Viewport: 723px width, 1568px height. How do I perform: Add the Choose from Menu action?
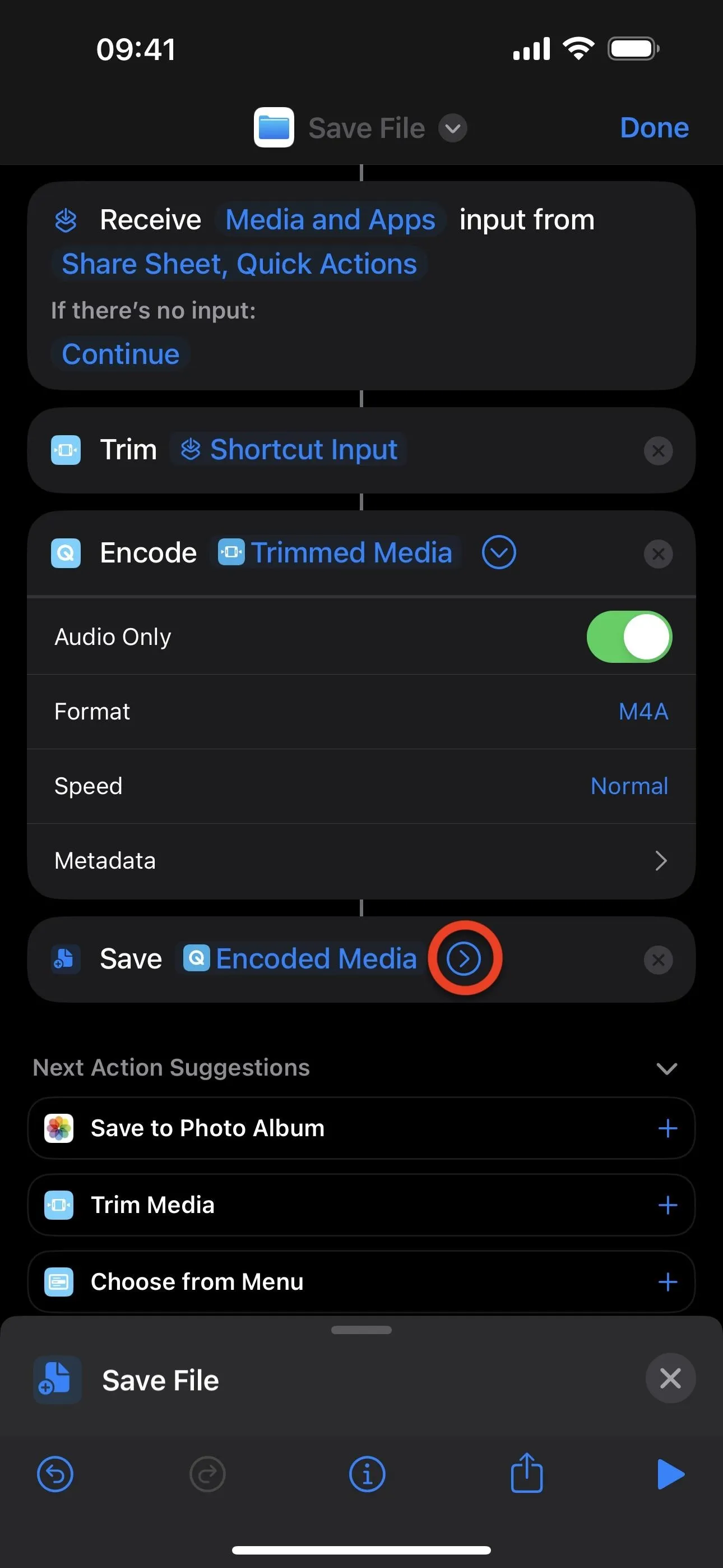(668, 1282)
